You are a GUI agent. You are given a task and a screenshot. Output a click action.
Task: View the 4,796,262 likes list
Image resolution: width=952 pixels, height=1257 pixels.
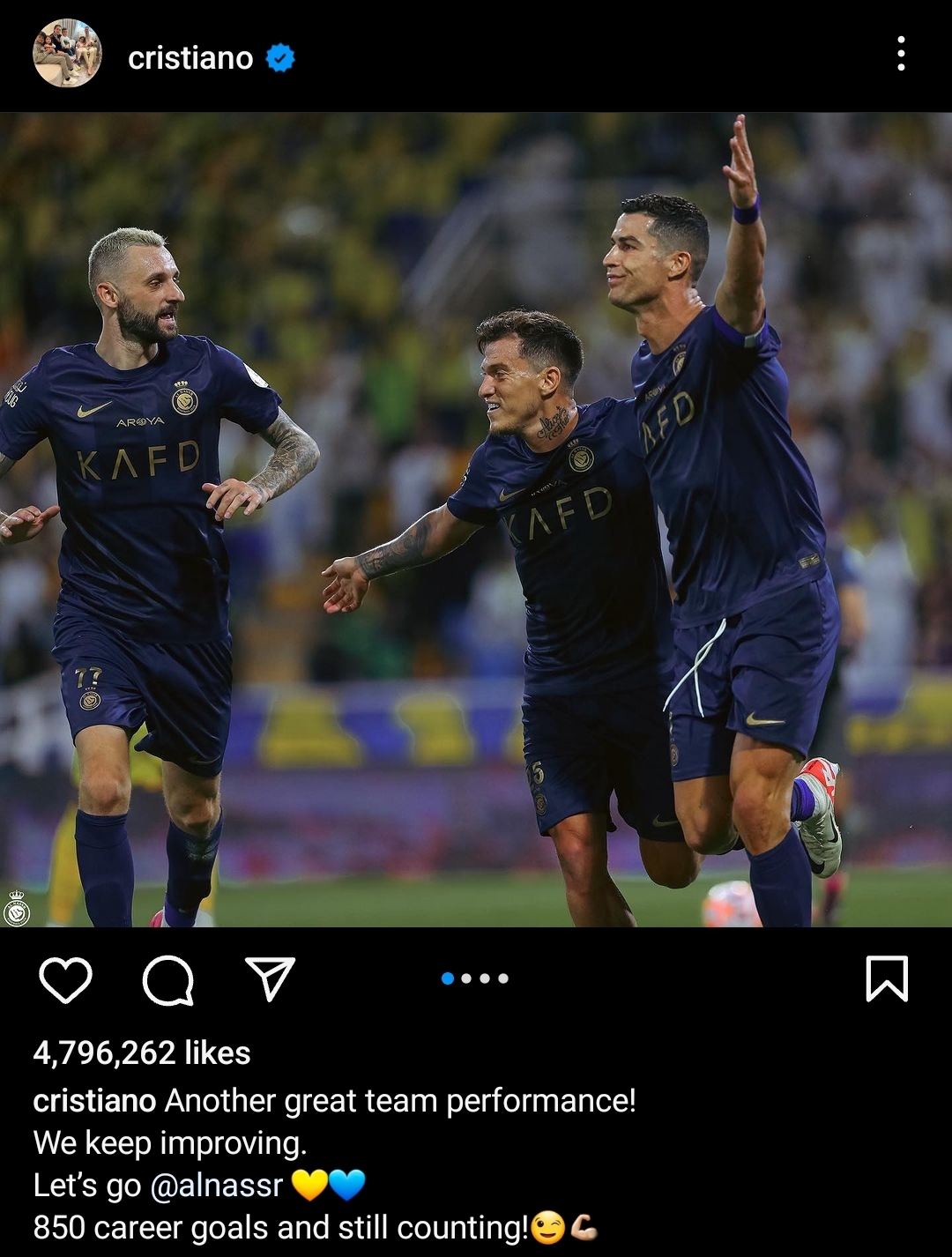[x=142, y=1053]
